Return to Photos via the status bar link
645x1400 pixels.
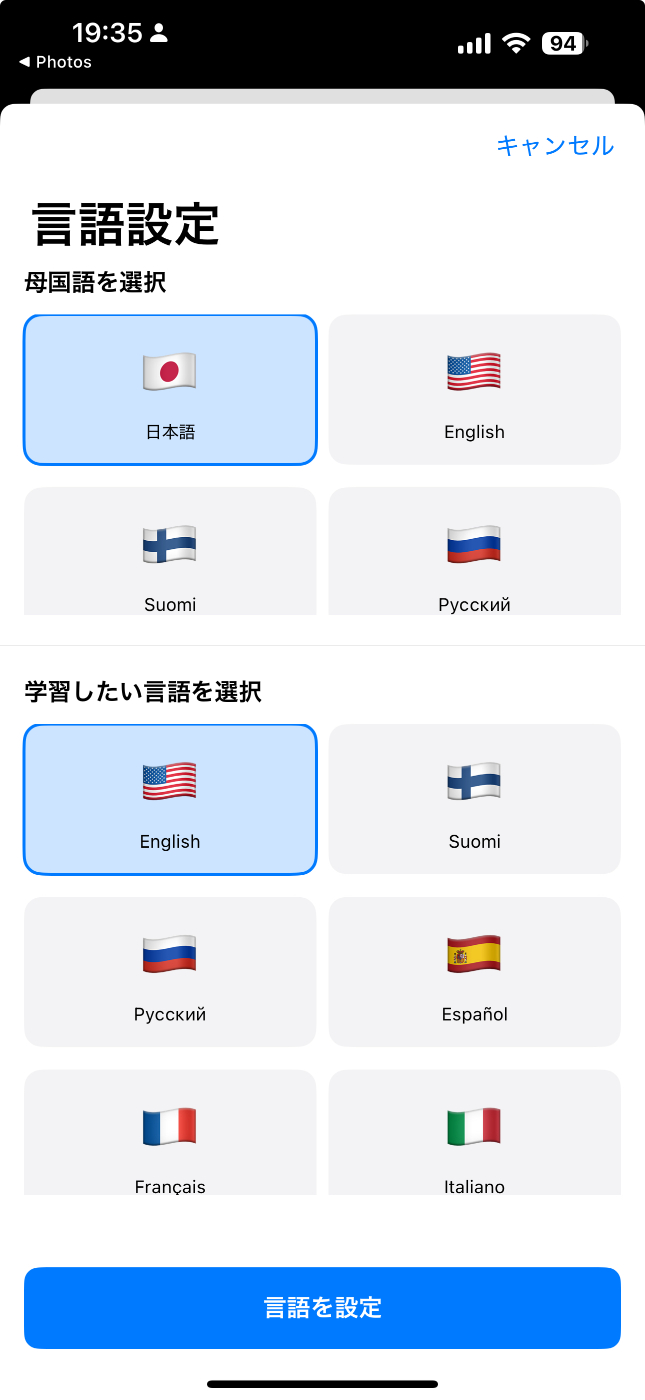coord(55,62)
